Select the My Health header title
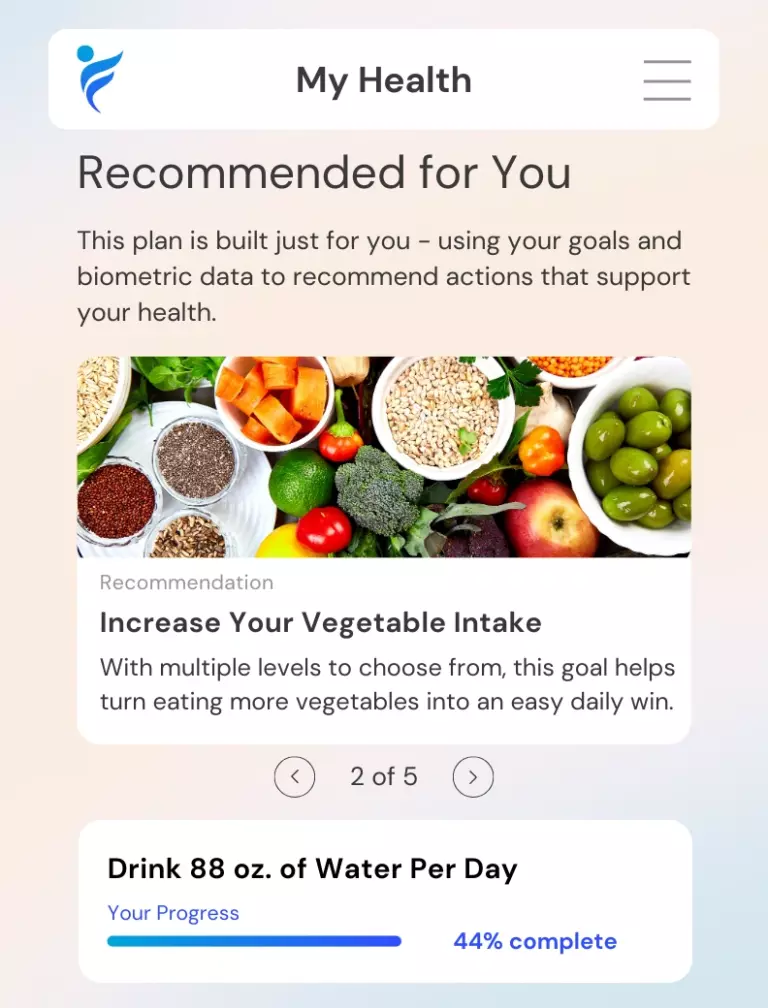The width and height of the screenshot is (768, 1008). pos(383,80)
